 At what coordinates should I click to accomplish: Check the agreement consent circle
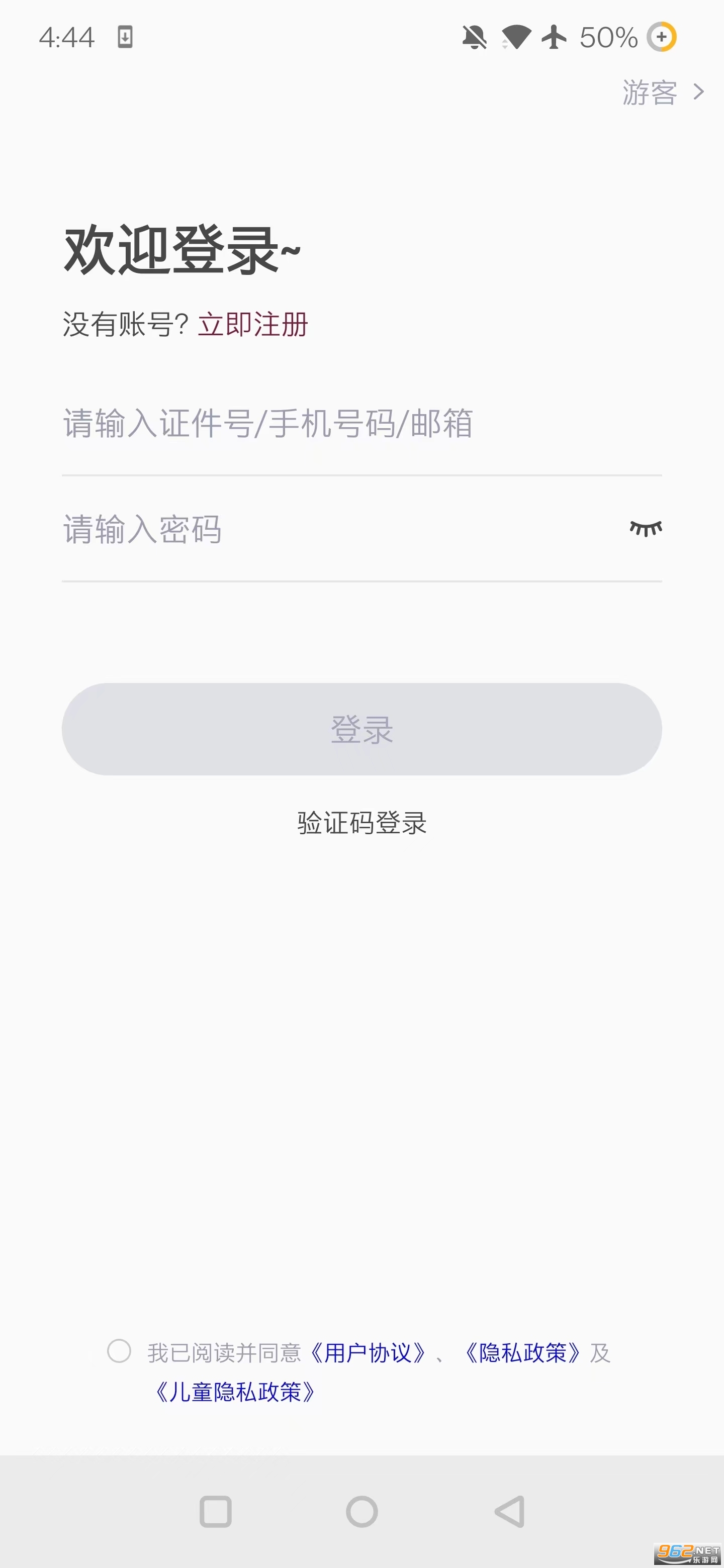[119, 1351]
